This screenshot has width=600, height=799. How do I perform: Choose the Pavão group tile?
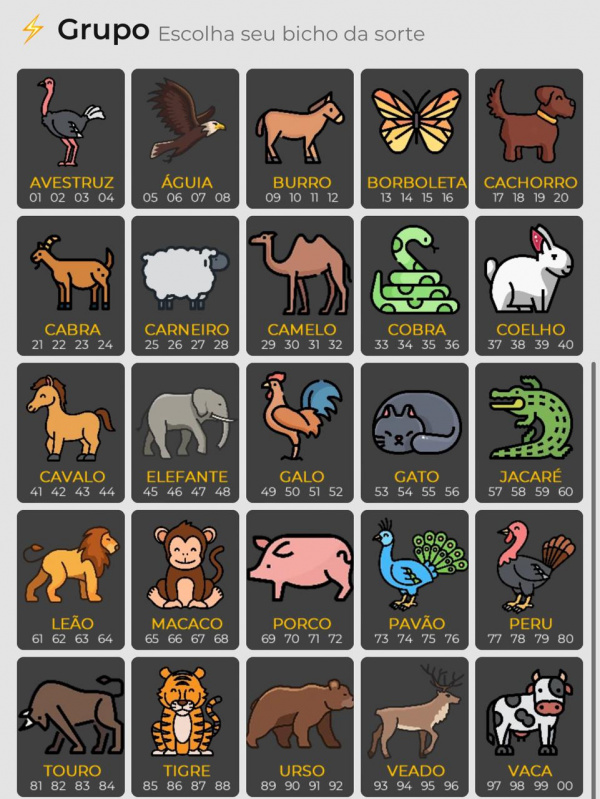point(415,579)
